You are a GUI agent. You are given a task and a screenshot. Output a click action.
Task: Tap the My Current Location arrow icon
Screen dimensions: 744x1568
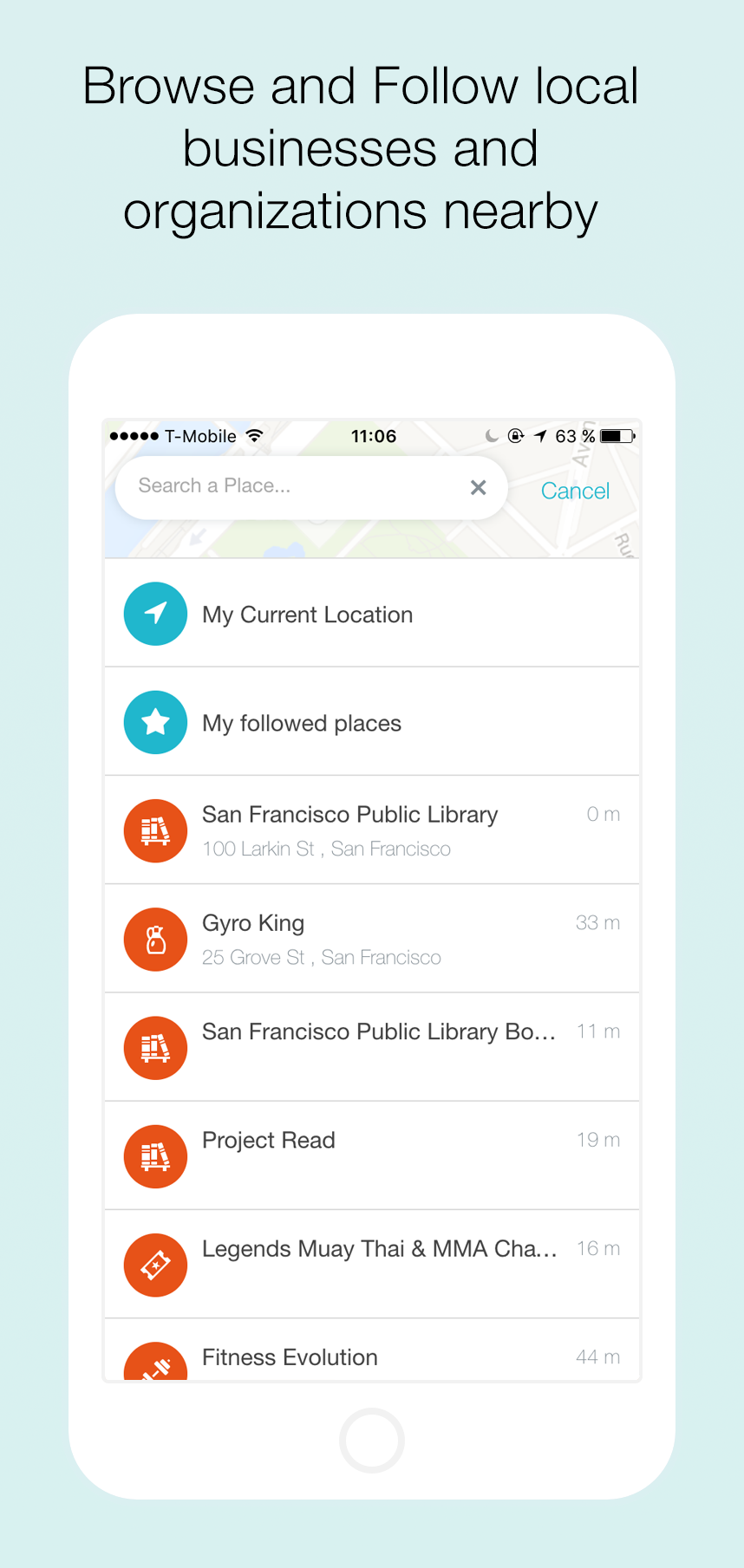coord(155,614)
